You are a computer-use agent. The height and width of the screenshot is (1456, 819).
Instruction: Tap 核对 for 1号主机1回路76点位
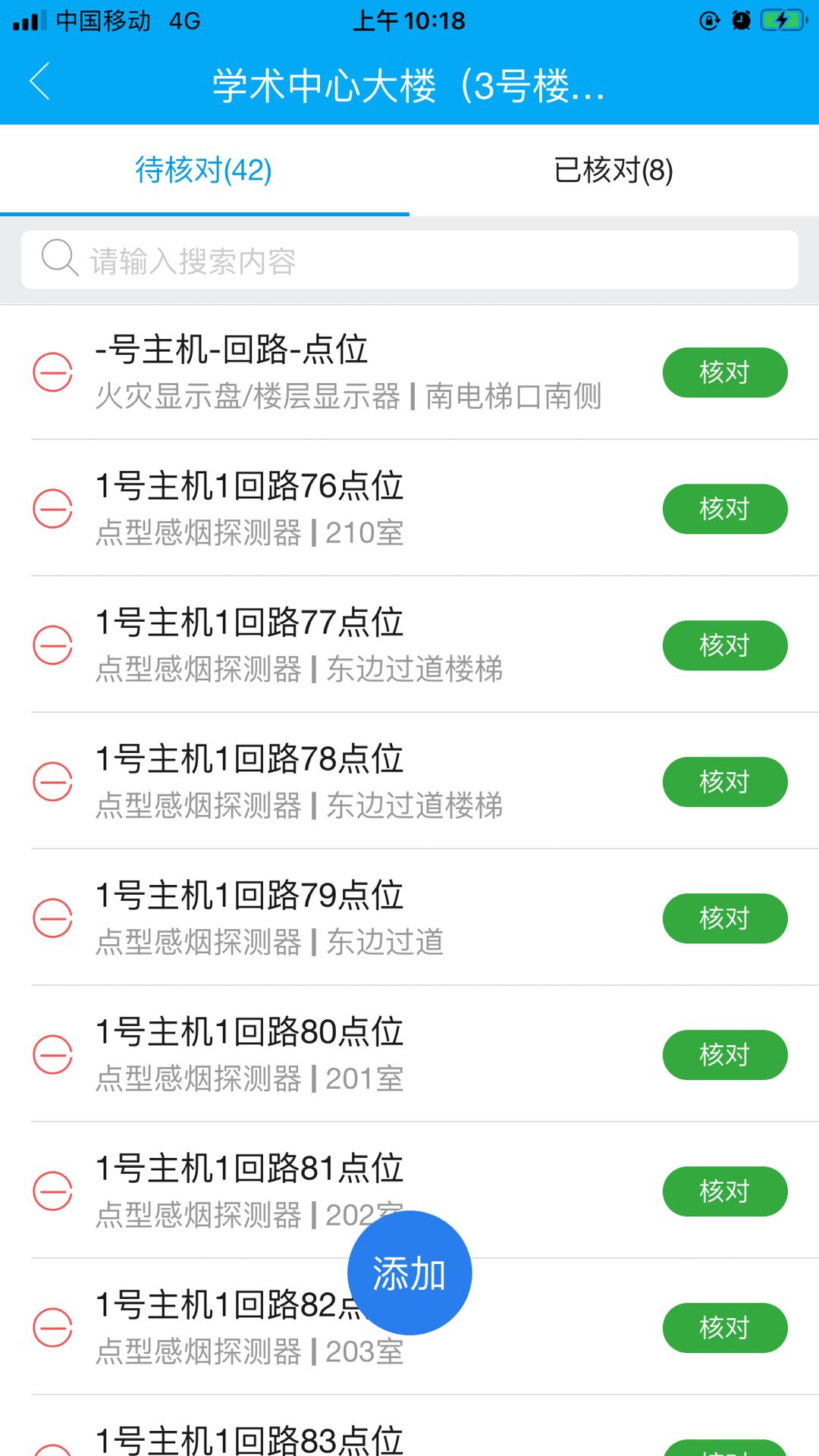(x=725, y=509)
